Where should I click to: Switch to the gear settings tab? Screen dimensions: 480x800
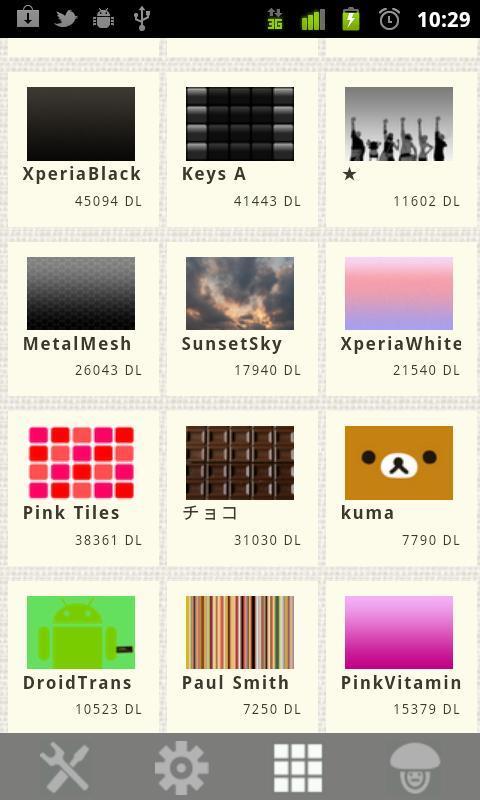click(x=182, y=767)
